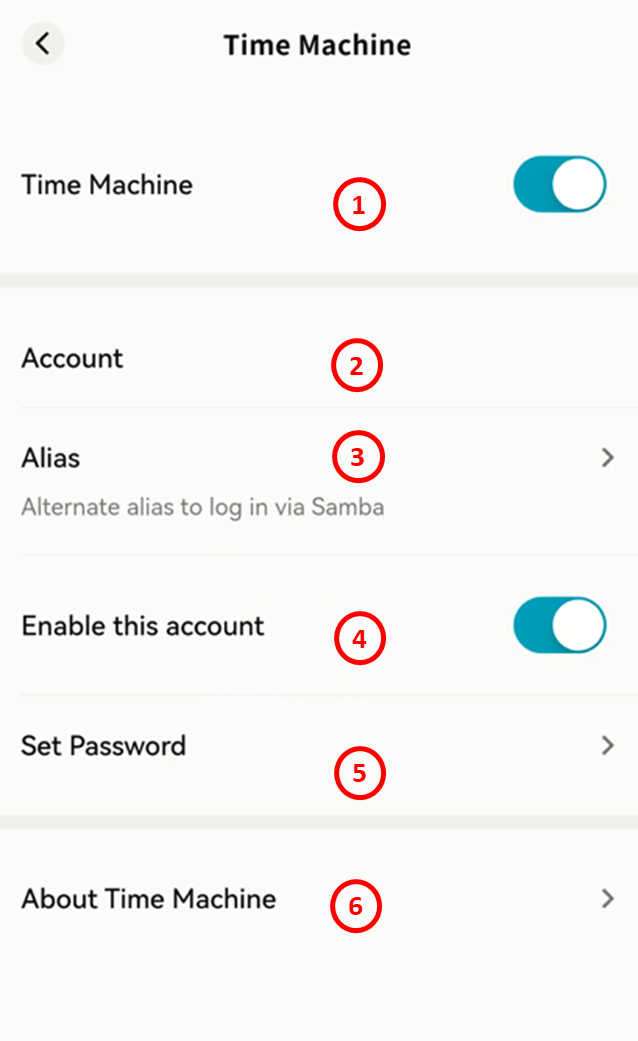The width and height of the screenshot is (638, 1041).
Task: Go back using the back arrow
Action: coord(42,44)
